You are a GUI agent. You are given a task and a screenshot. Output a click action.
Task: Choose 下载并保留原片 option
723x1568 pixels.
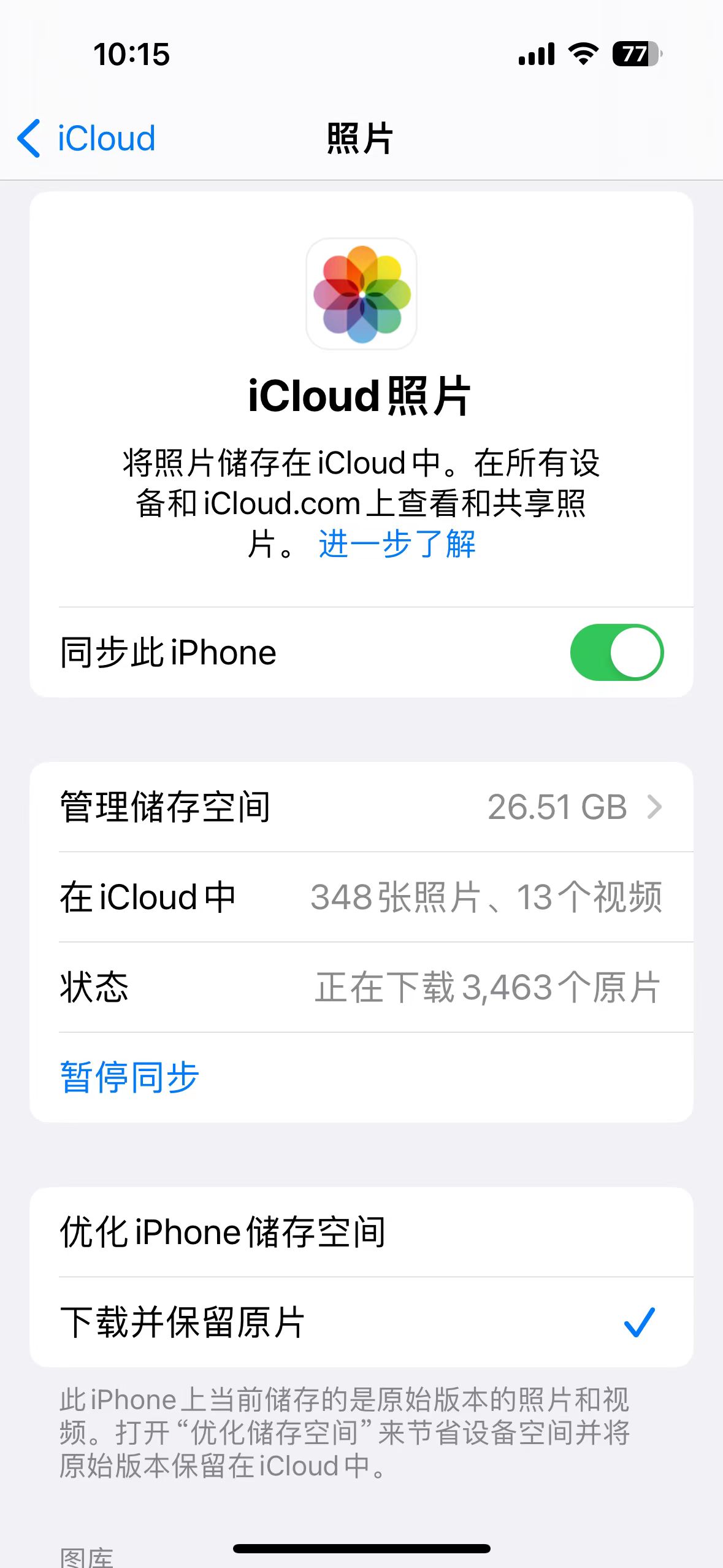361,1322
